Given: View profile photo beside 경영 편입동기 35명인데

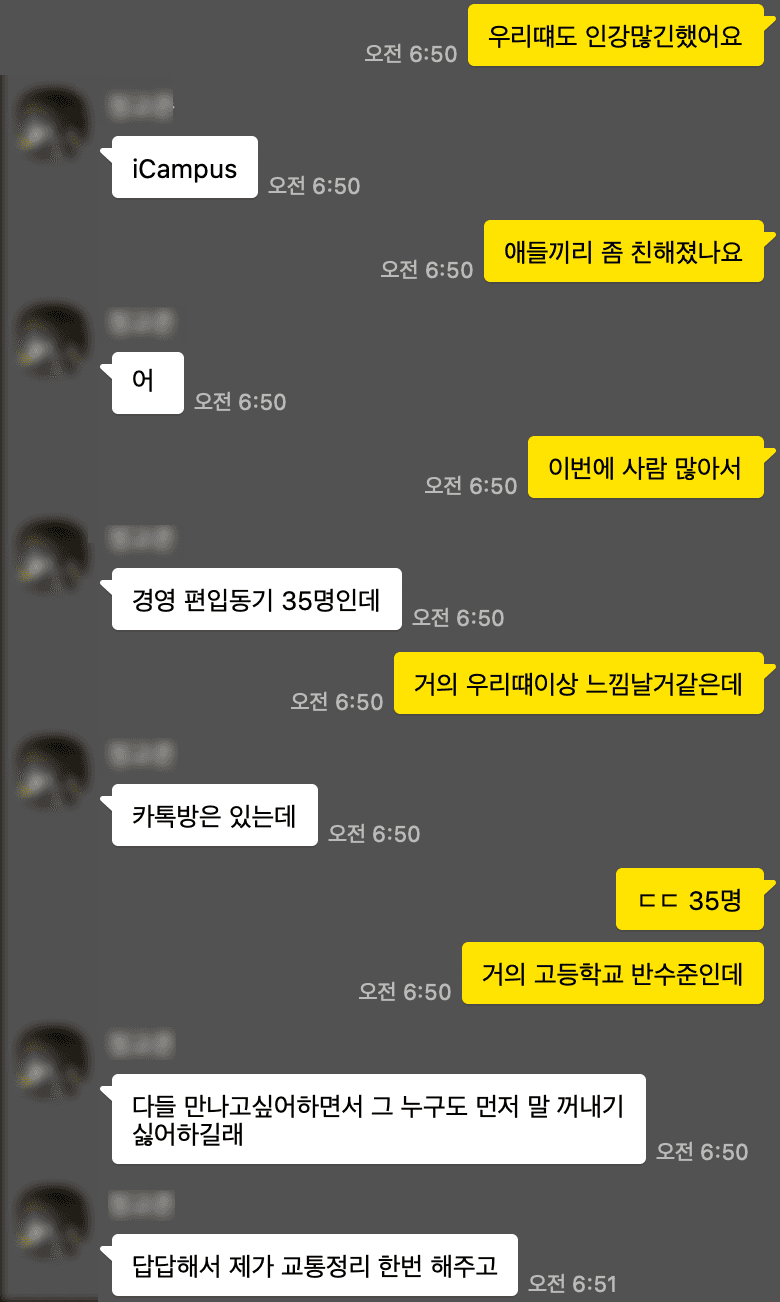Looking at the screenshot, I should (54, 553).
